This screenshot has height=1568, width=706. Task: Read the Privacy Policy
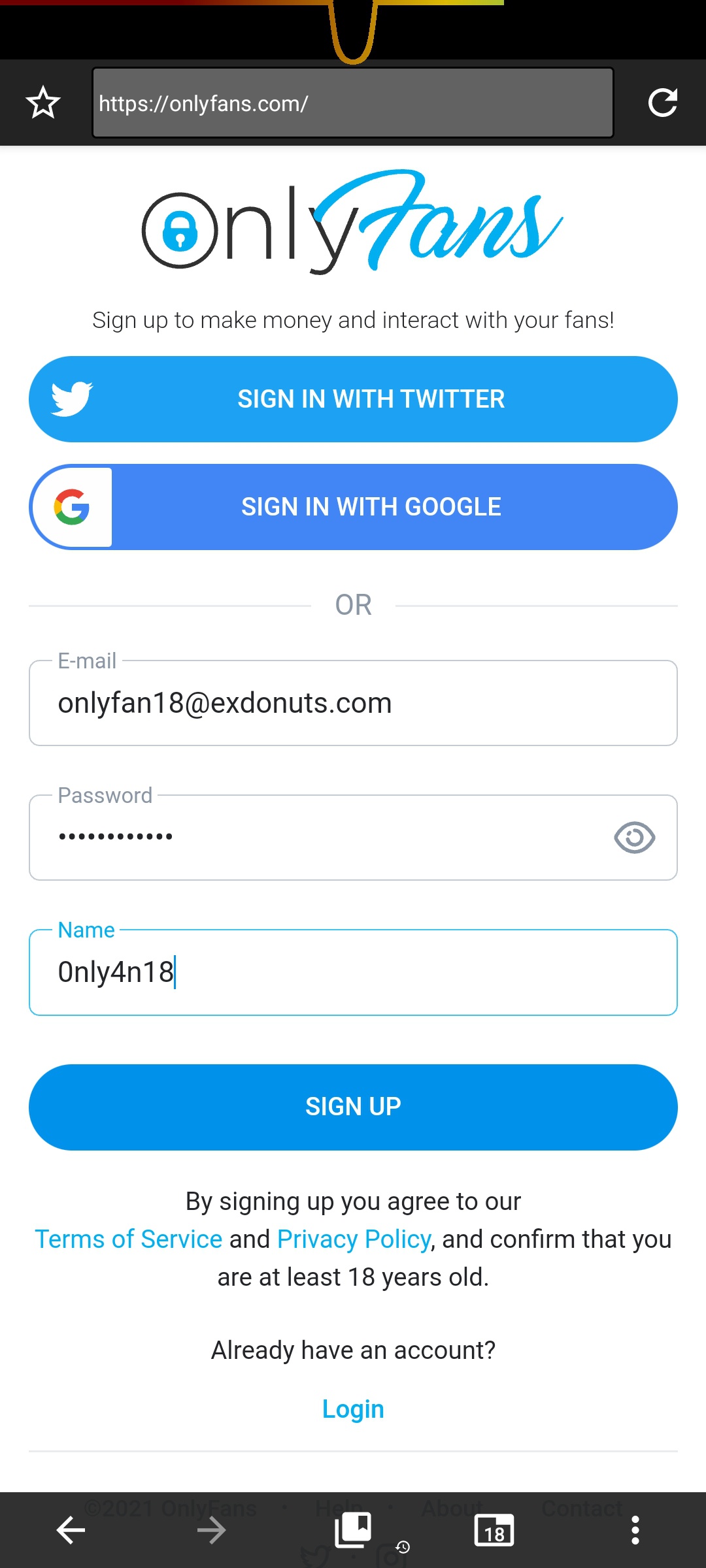coord(354,1239)
